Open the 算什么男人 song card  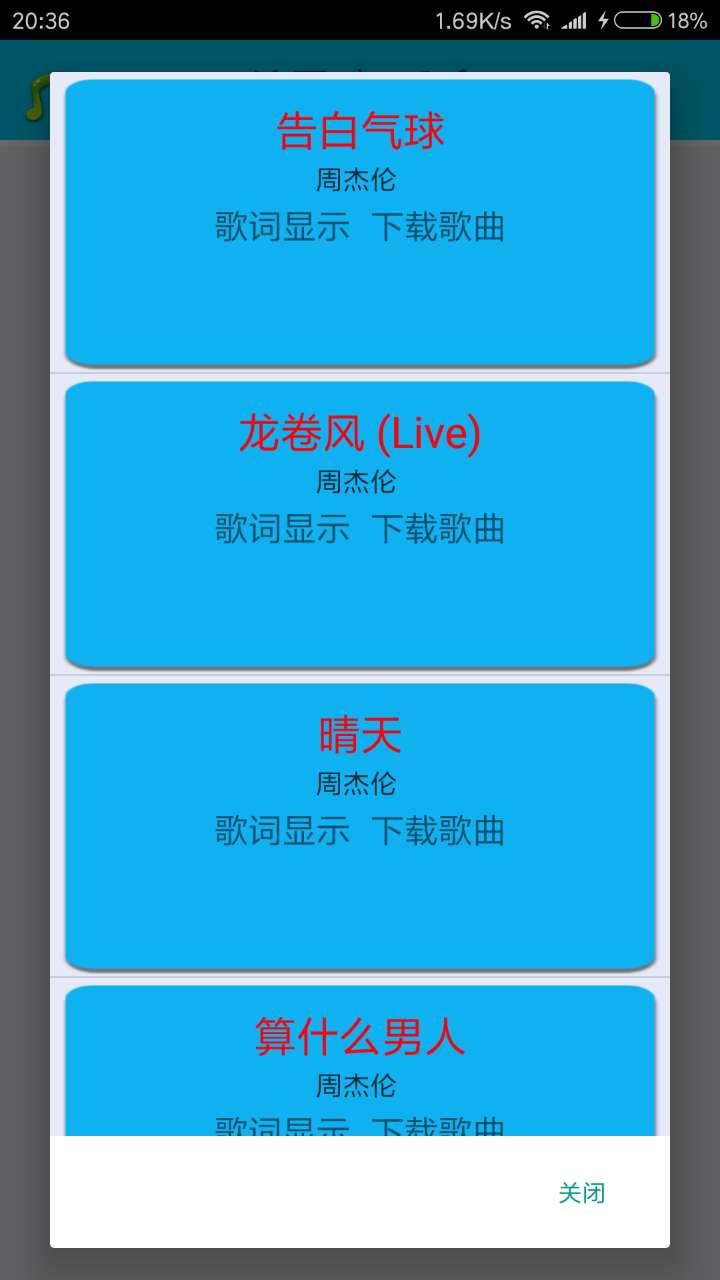[360, 1038]
